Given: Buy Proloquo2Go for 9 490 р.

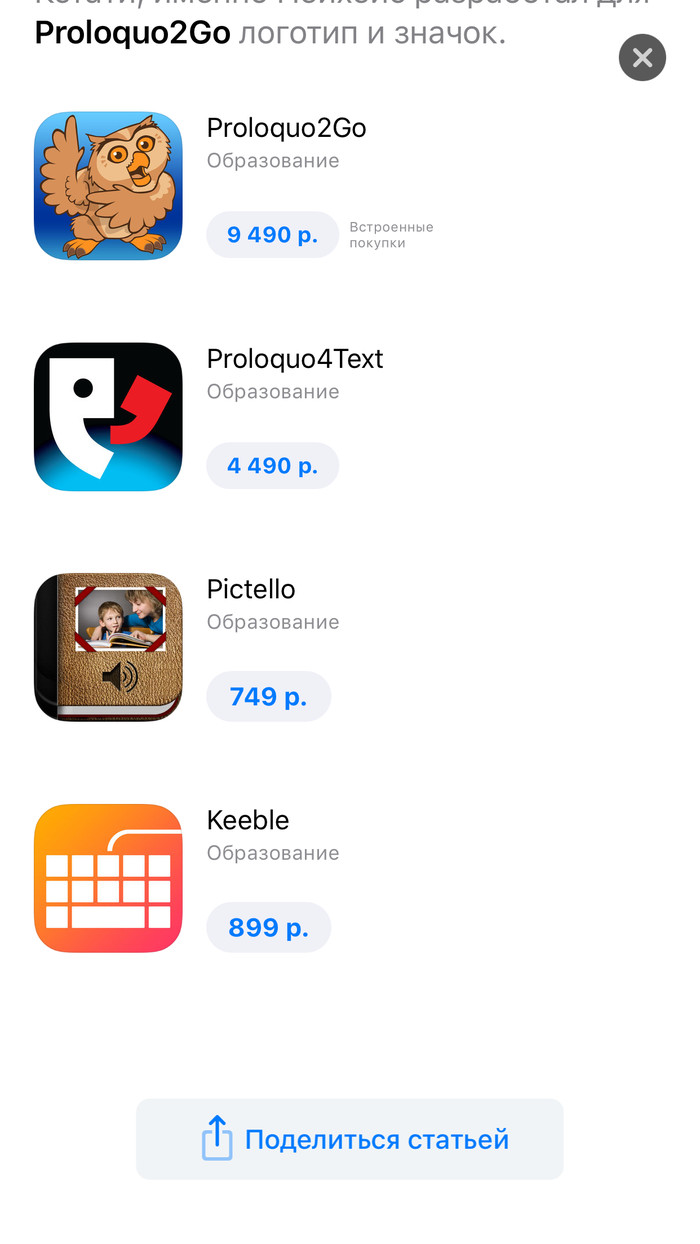Looking at the screenshot, I should click(272, 235).
